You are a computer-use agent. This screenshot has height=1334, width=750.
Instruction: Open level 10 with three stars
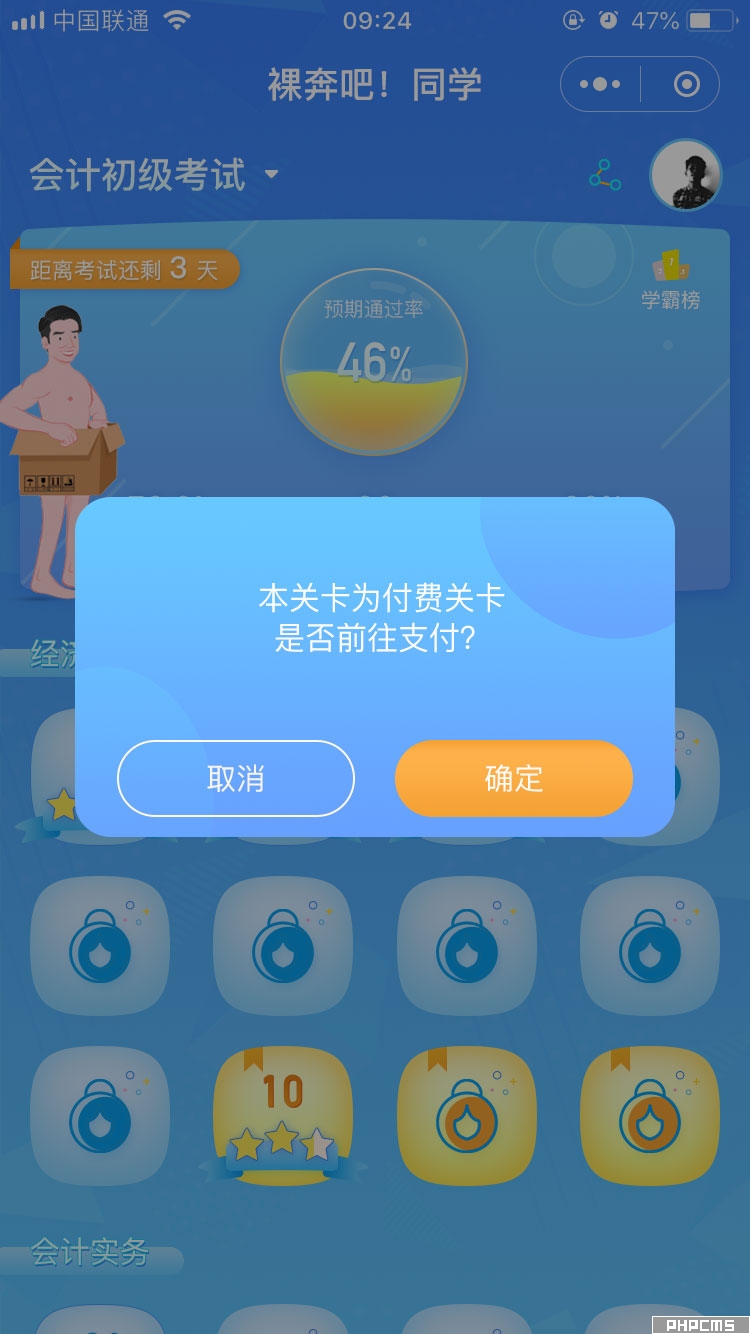[283, 1115]
